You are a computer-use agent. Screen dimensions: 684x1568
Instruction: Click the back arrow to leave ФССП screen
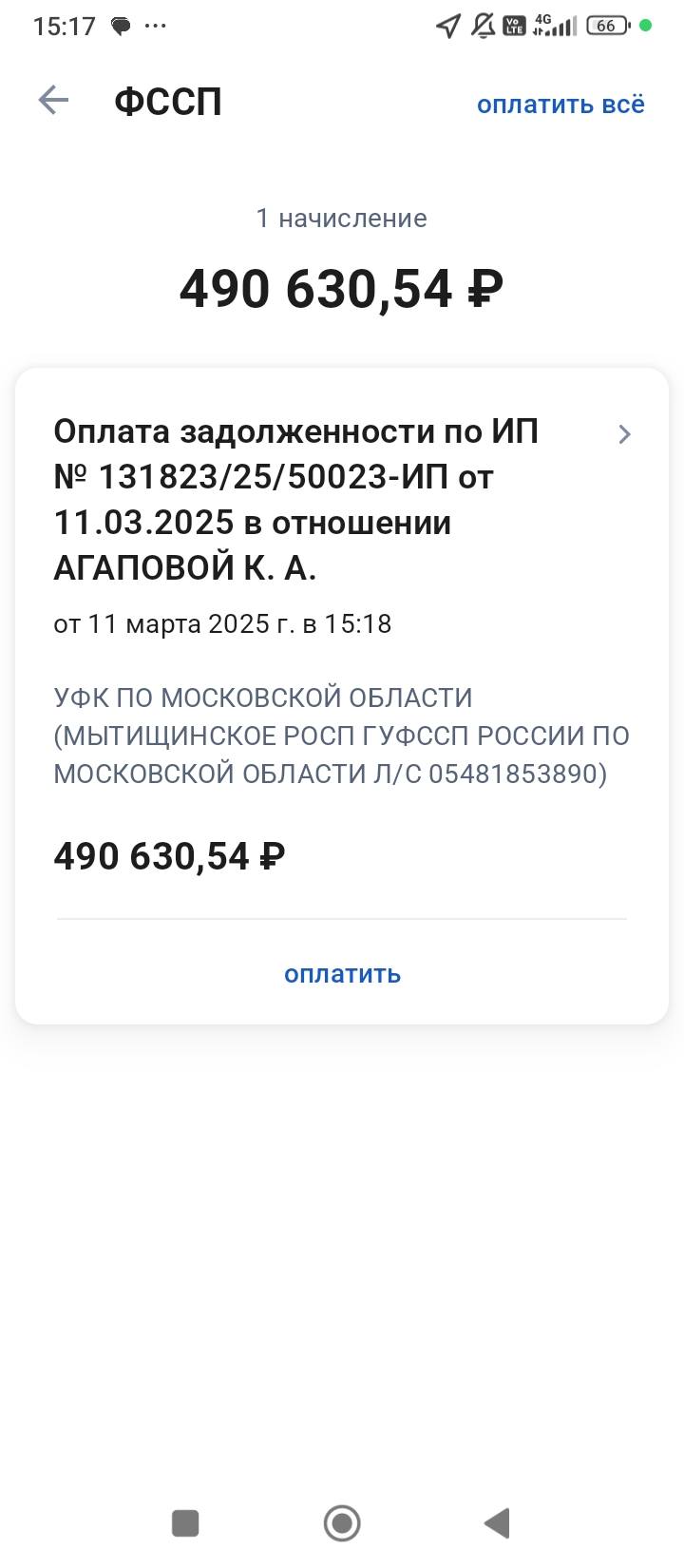click(x=52, y=101)
